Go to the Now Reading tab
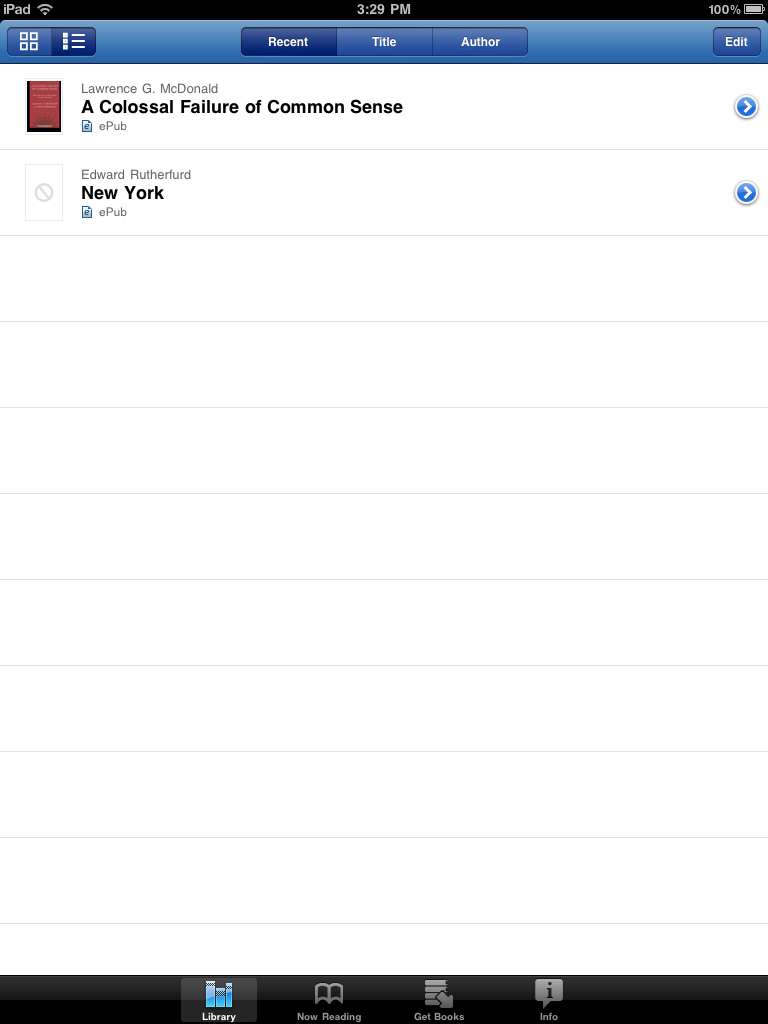 (x=329, y=1000)
